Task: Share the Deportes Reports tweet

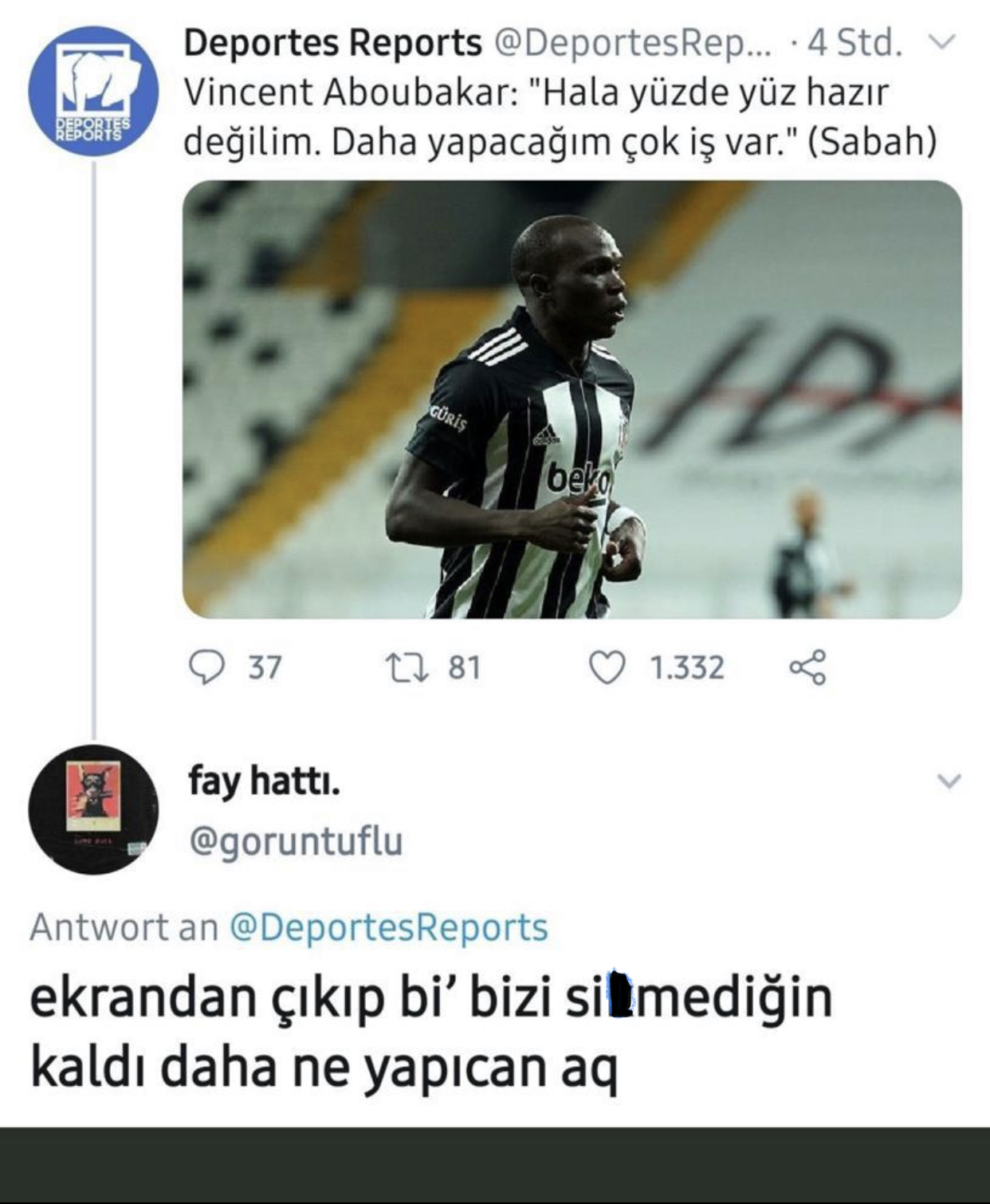Action: (807, 667)
